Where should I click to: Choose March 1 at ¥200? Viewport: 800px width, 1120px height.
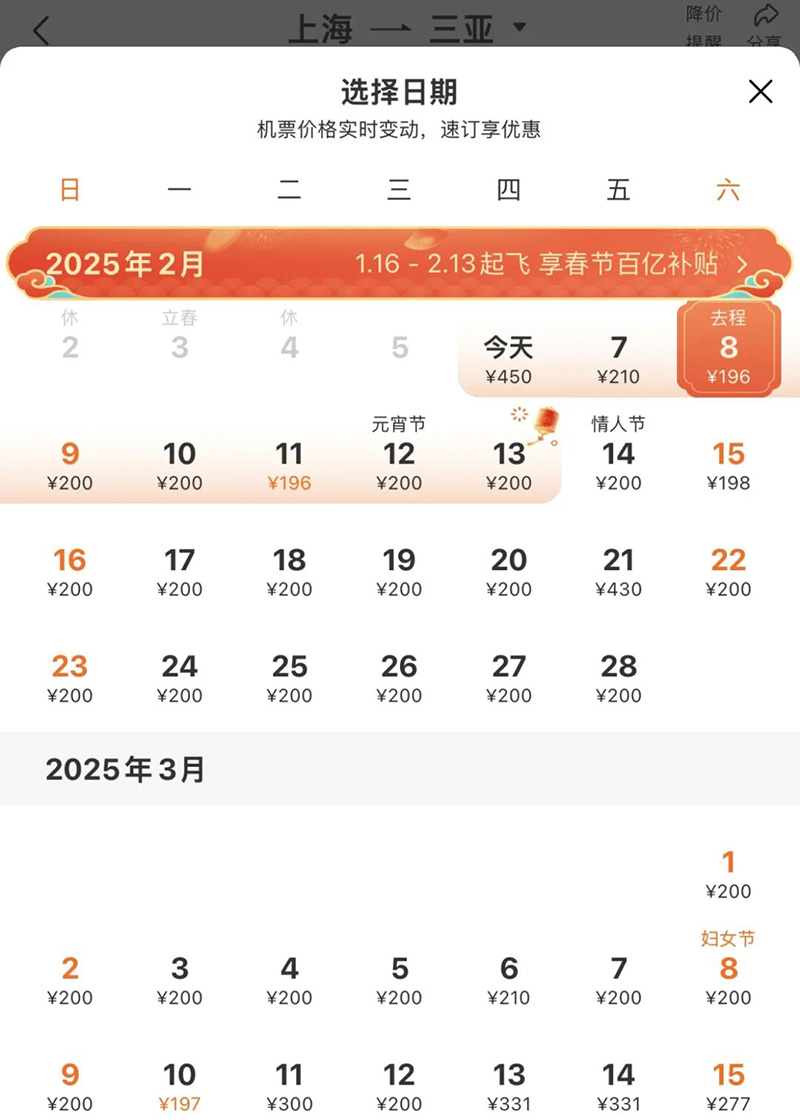coord(728,873)
